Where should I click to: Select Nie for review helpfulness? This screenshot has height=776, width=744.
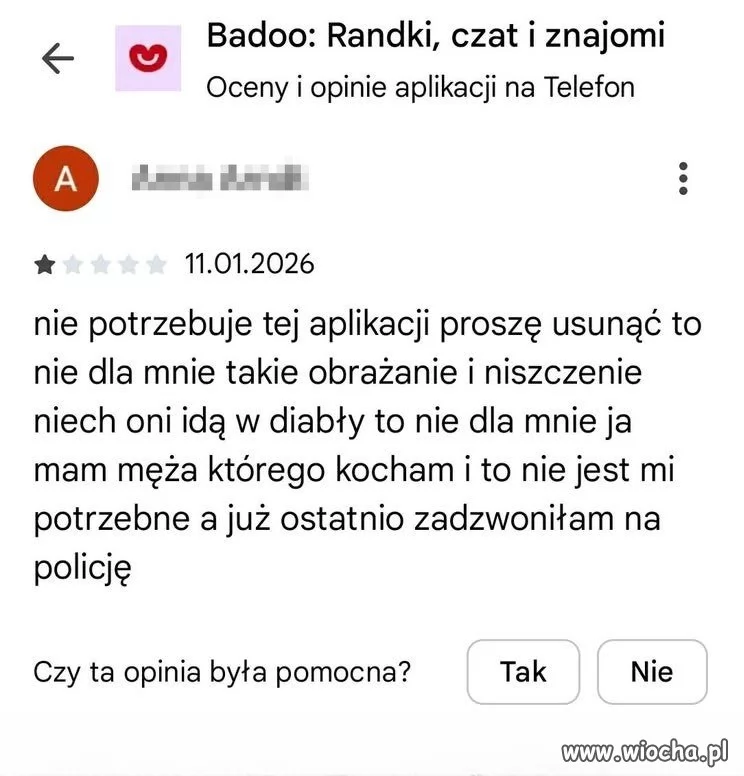pyautogui.click(x=652, y=672)
